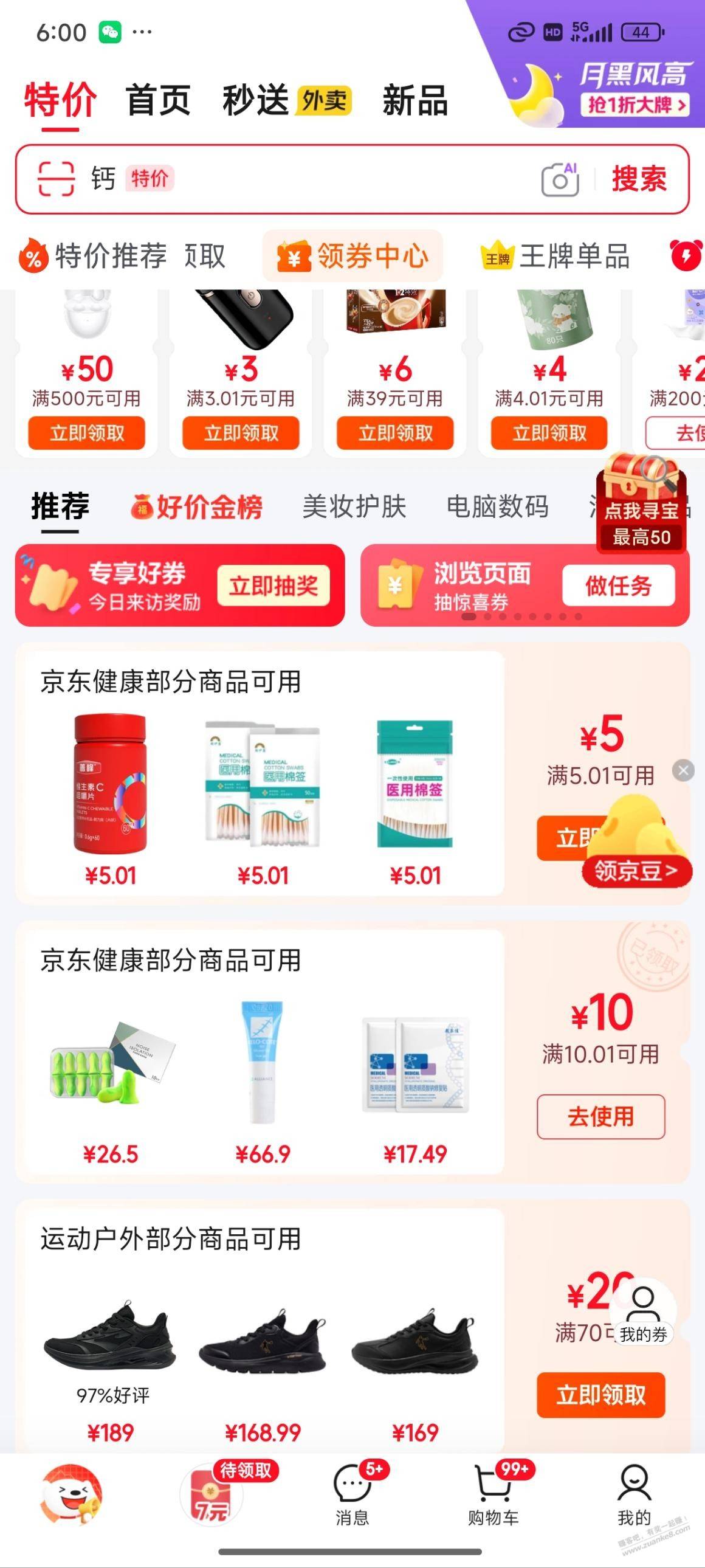Image resolution: width=705 pixels, height=1568 pixels.
Task: Dismiss the floating 领京豆 widget
Action: [683, 770]
